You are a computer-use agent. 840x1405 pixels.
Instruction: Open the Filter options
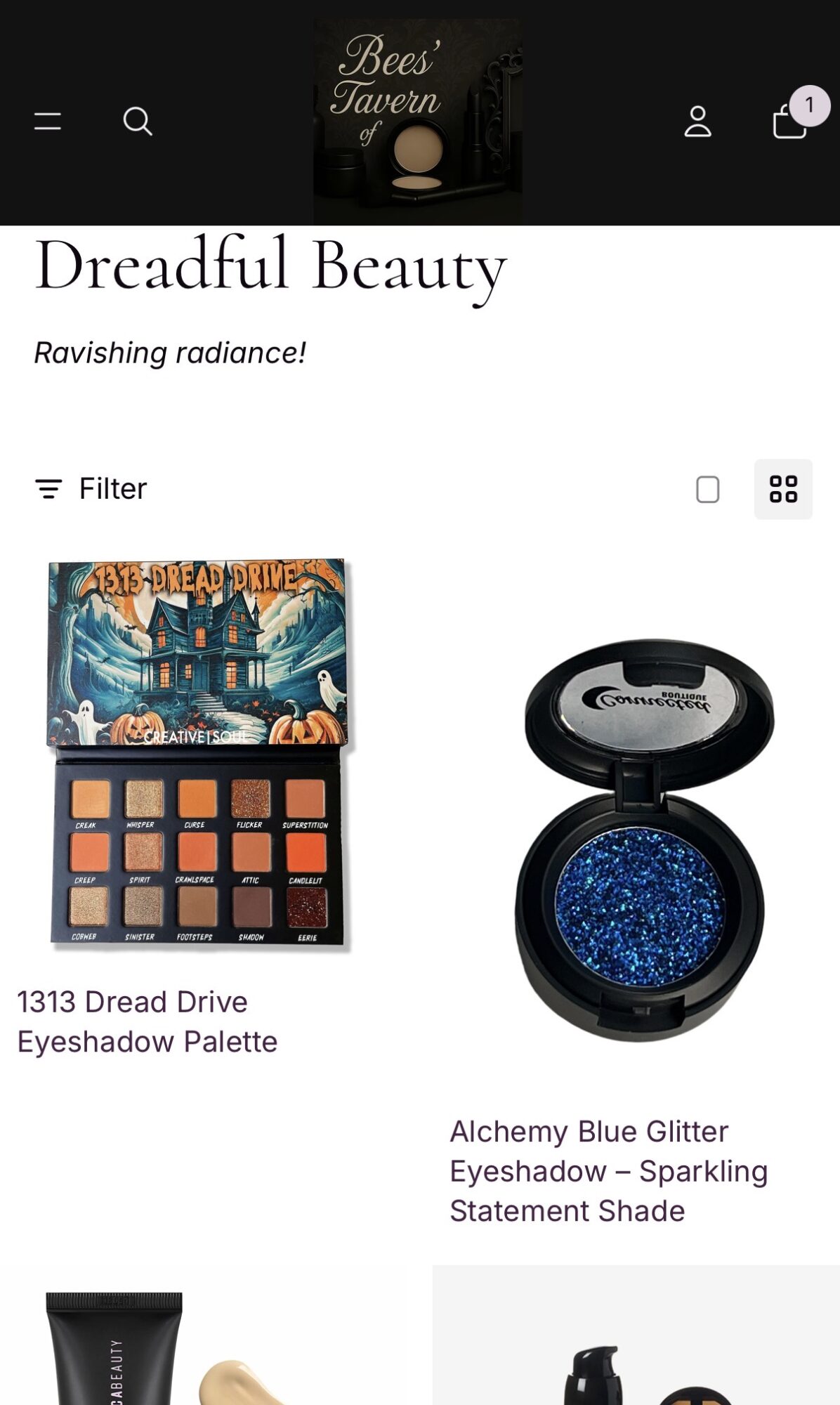tap(91, 488)
